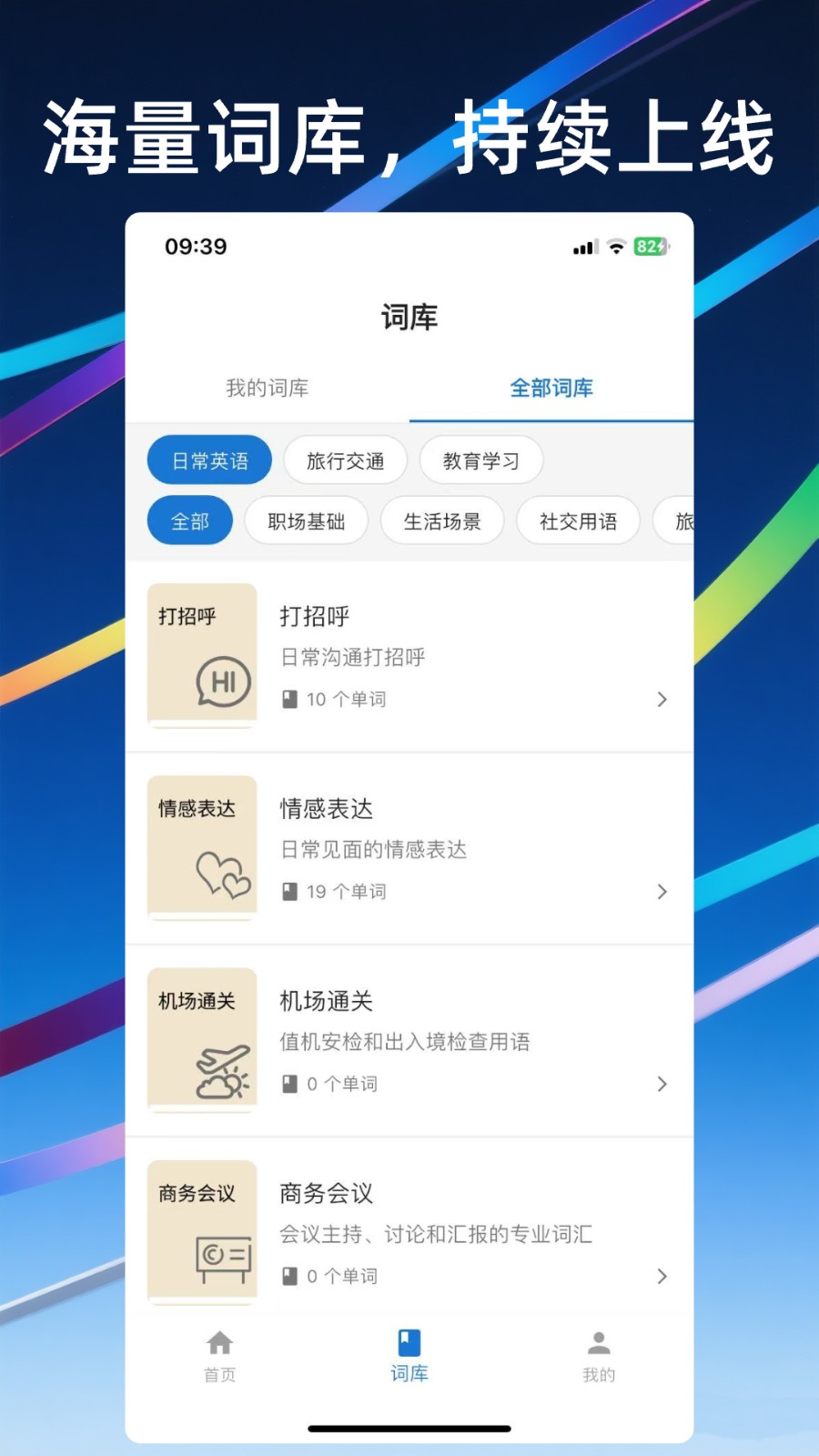The width and height of the screenshot is (819, 1456).
Task: Expand the 商务会议 row chevron
Action: (662, 1276)
